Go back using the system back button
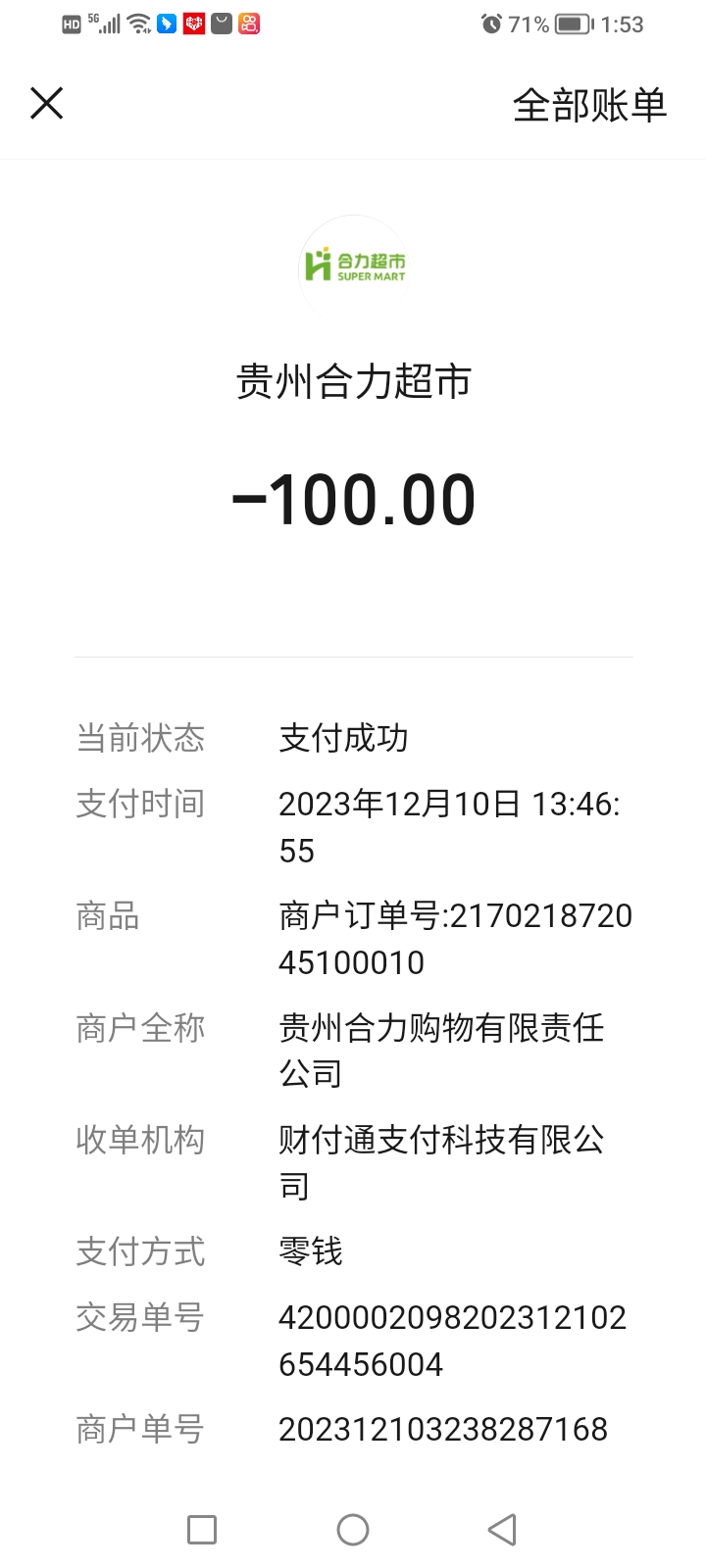Screen dimensions: 706x1568 click(502, 1529)
